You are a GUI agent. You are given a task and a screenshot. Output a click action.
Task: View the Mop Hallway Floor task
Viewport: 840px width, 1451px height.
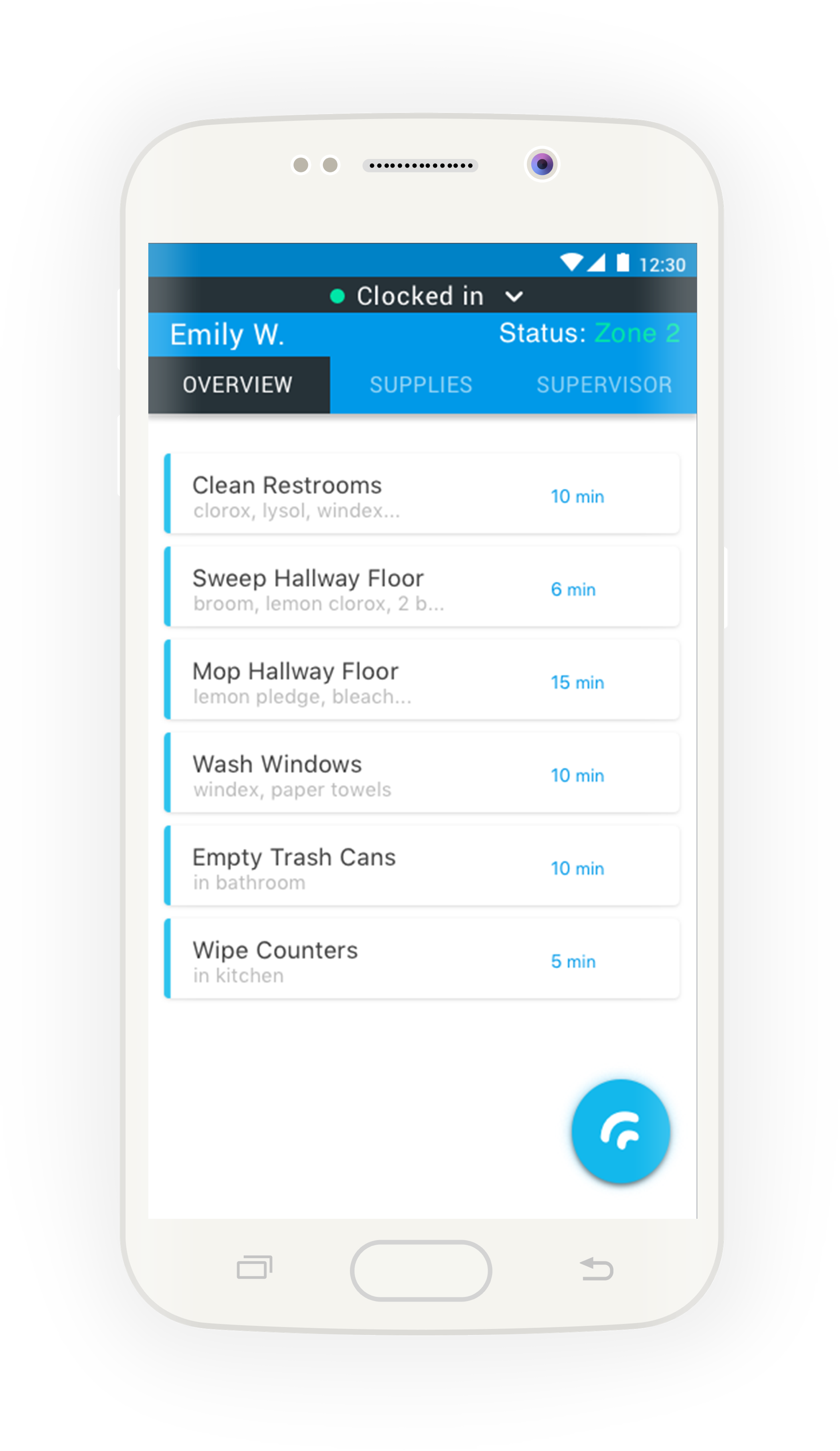422,680
